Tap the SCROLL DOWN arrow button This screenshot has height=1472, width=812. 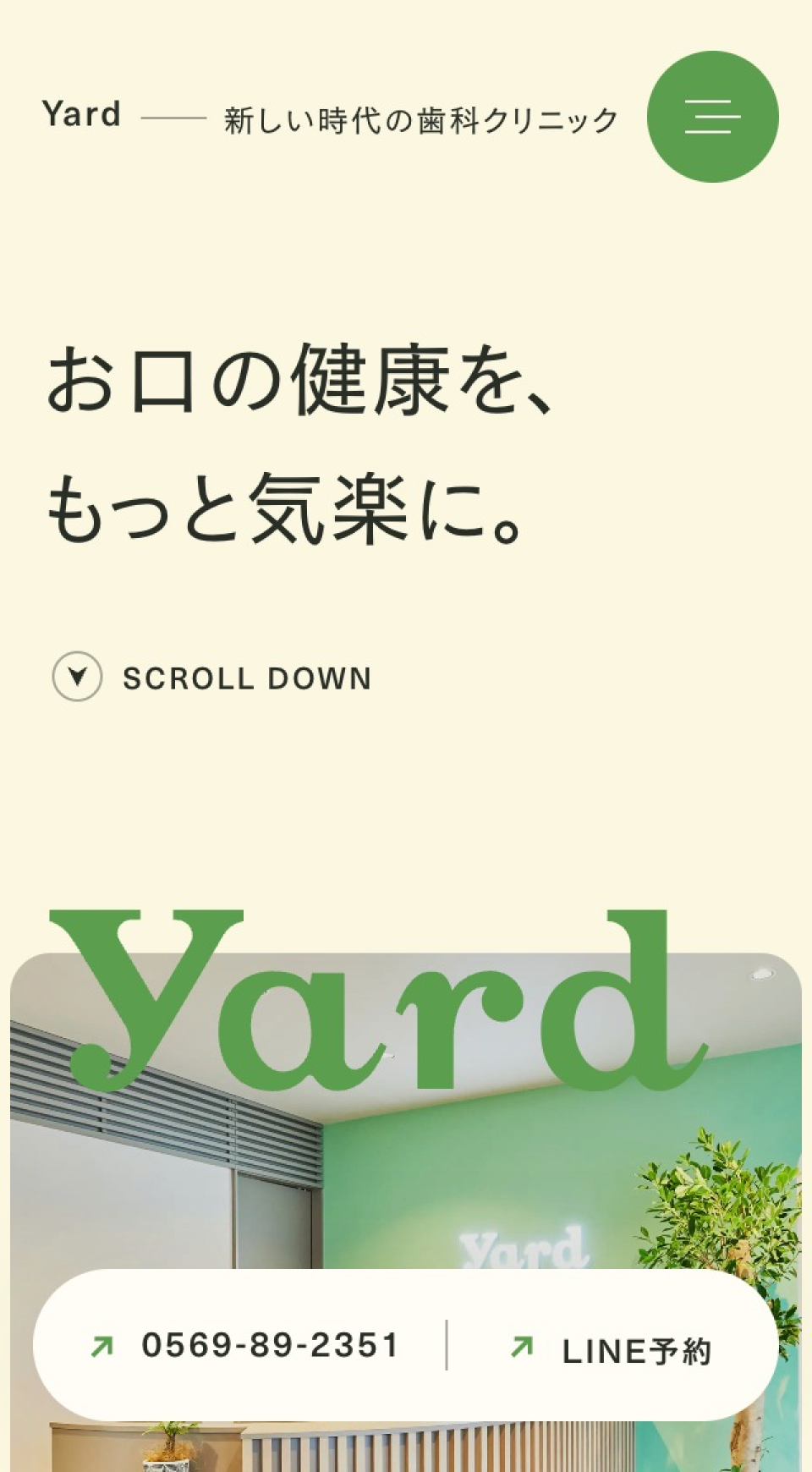(x=77, y=677)
